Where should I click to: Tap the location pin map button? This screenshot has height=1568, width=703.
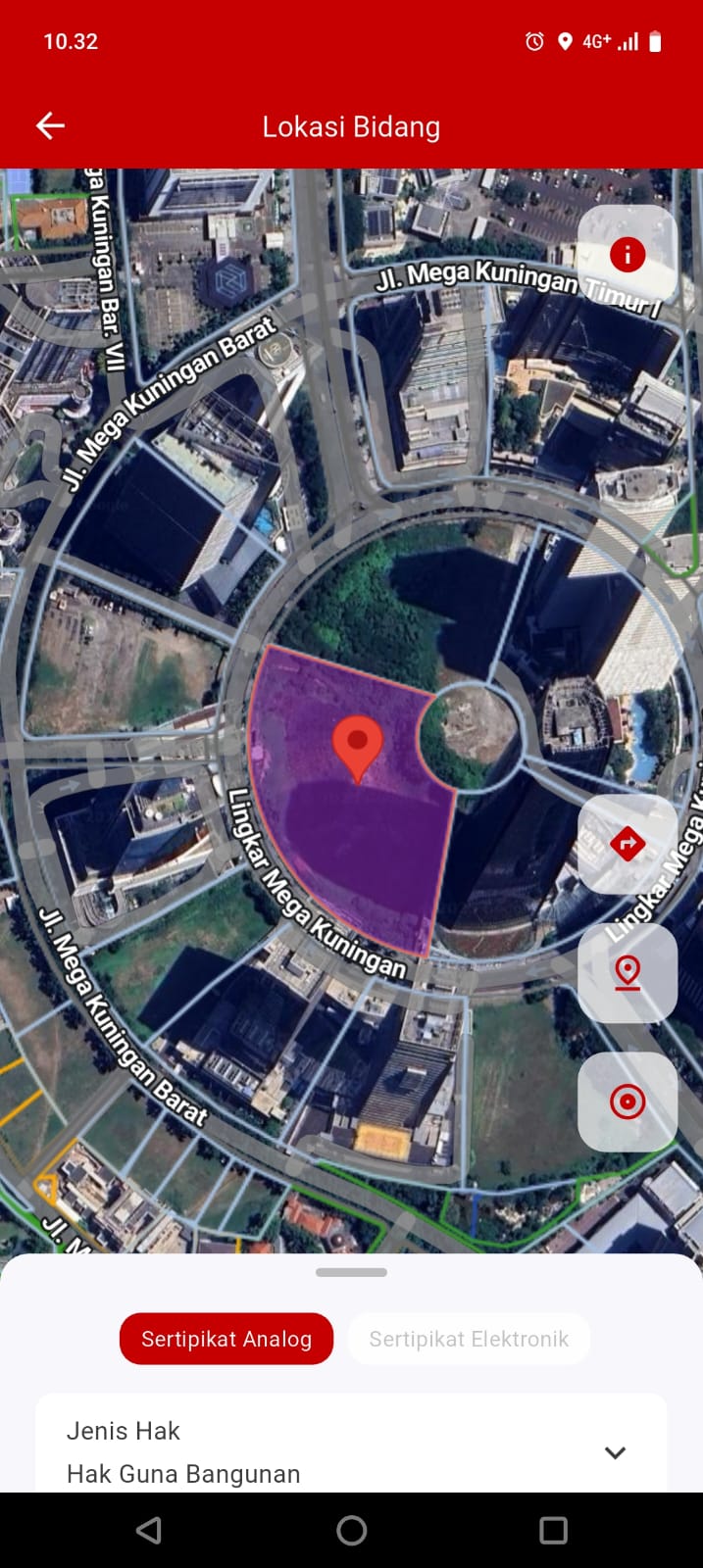[x=628, y=973]
